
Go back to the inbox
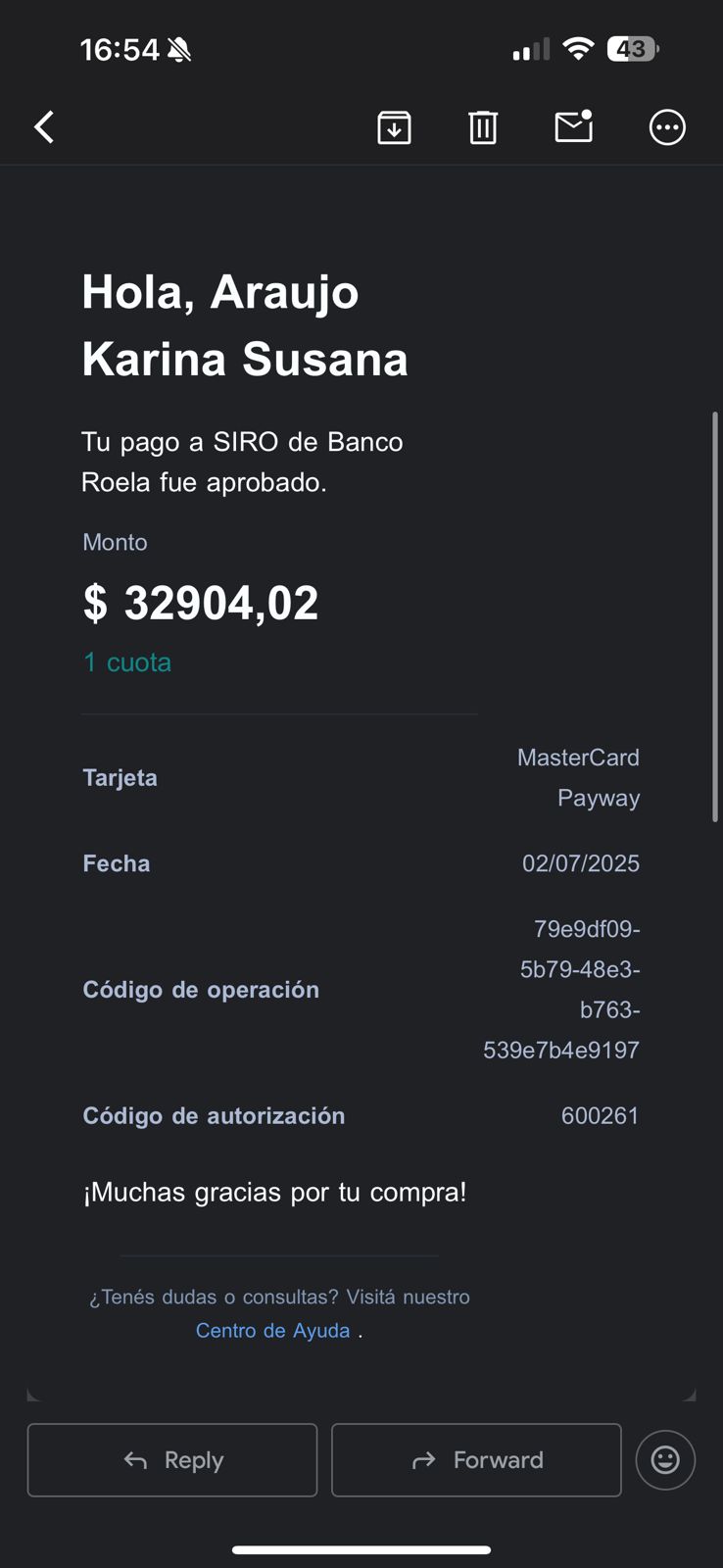pyautogui.click(x=44, y=127)
